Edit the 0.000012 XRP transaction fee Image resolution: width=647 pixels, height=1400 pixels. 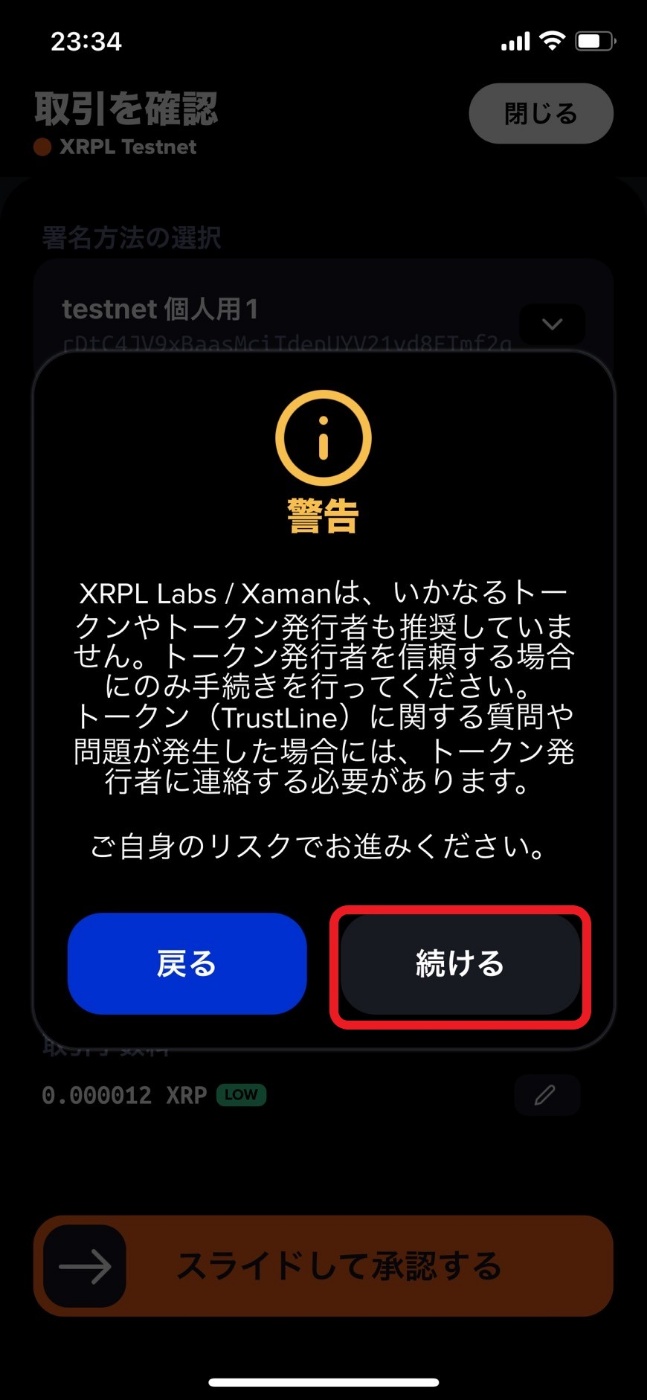click(546, 1096)
